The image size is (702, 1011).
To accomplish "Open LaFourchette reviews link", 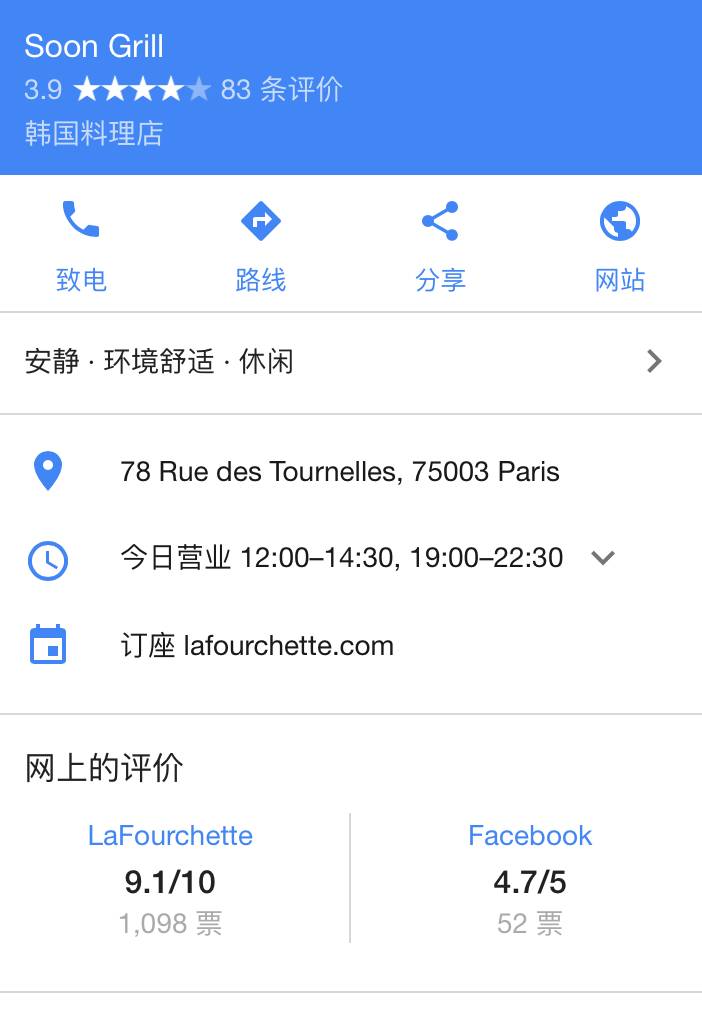I will [x=170, y=836].
